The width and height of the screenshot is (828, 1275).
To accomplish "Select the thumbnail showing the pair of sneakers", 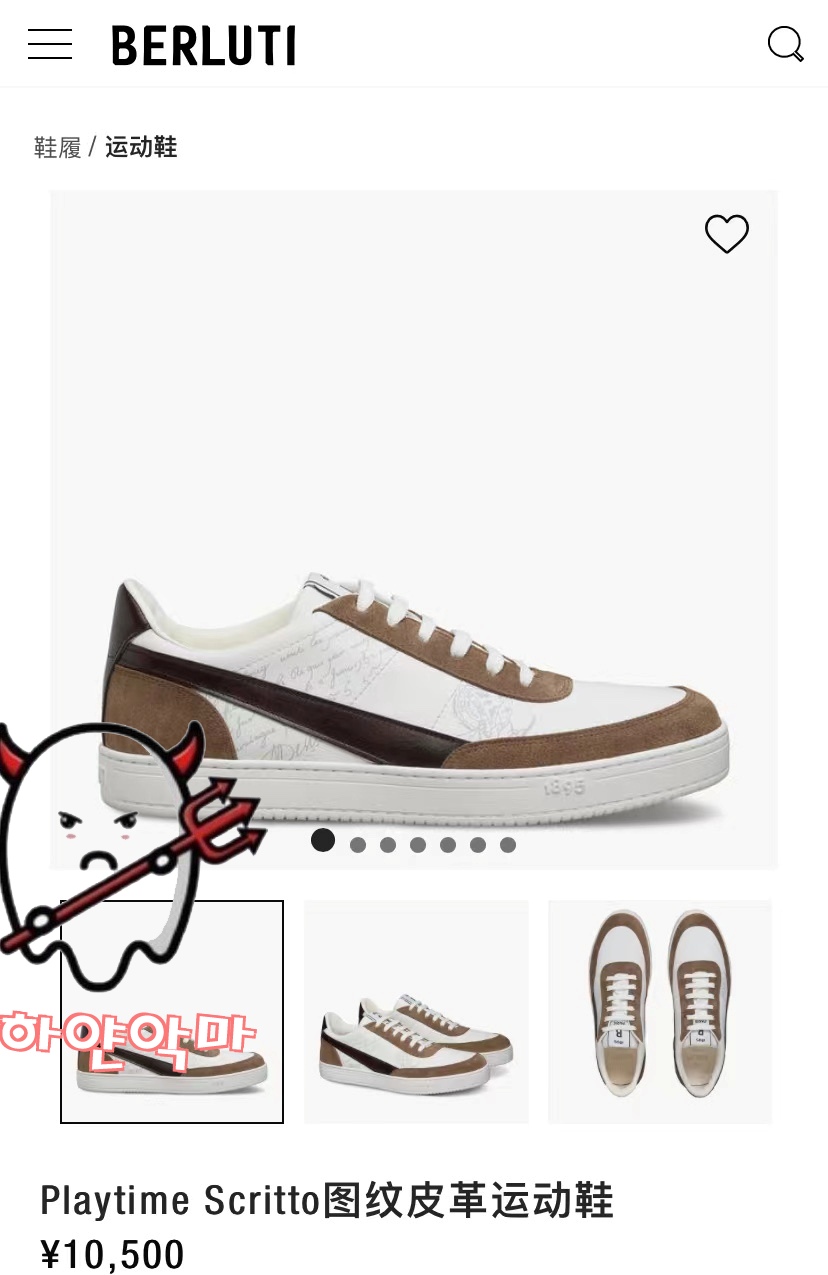I will 416,1011.
